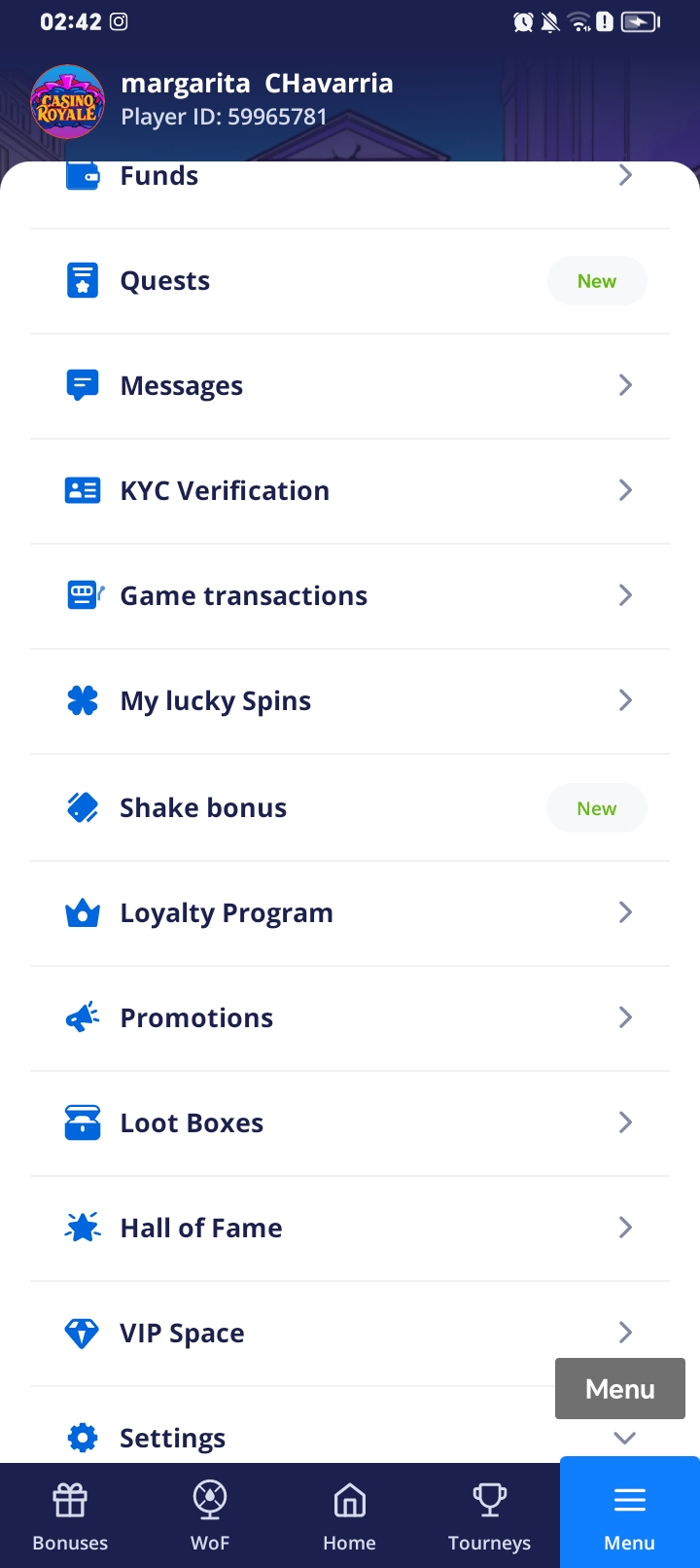Switch to the Tourneys tab
700x1568 pixels.
489,1515
